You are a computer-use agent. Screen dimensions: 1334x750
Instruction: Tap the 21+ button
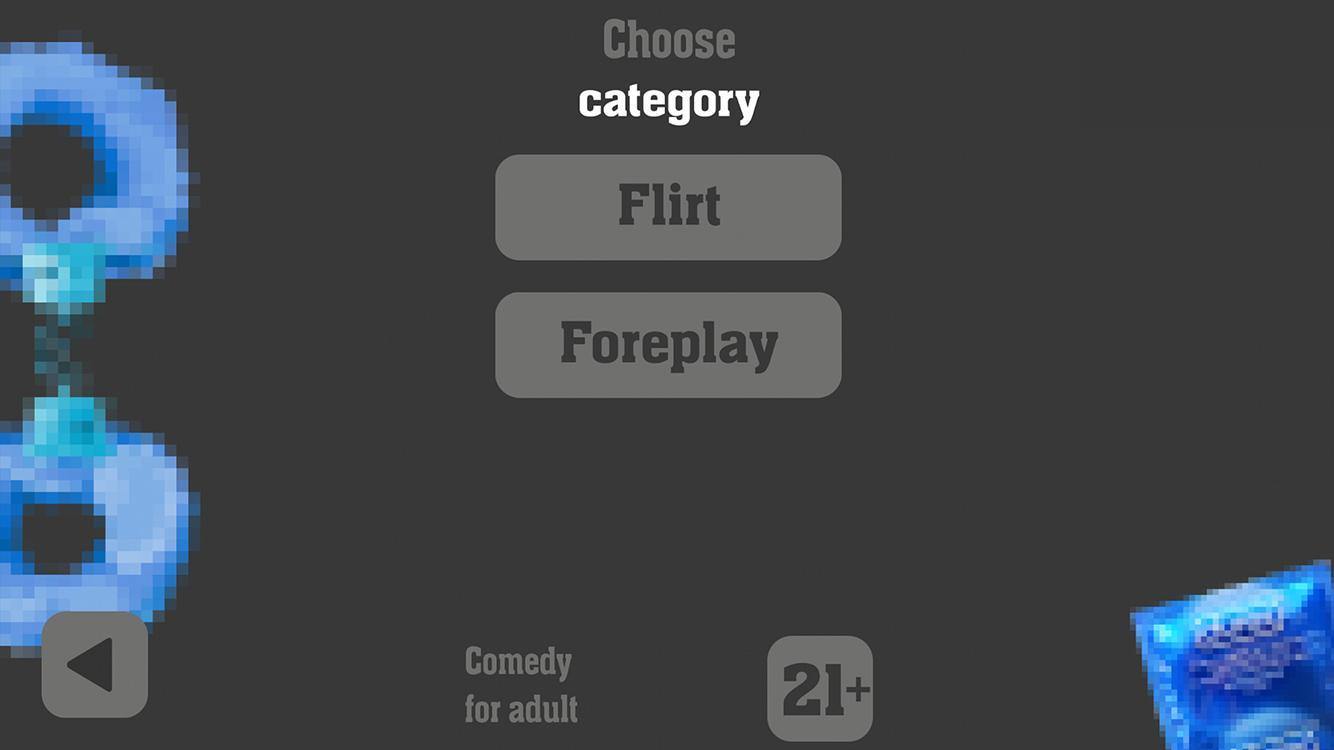click(x=820, y=688)
